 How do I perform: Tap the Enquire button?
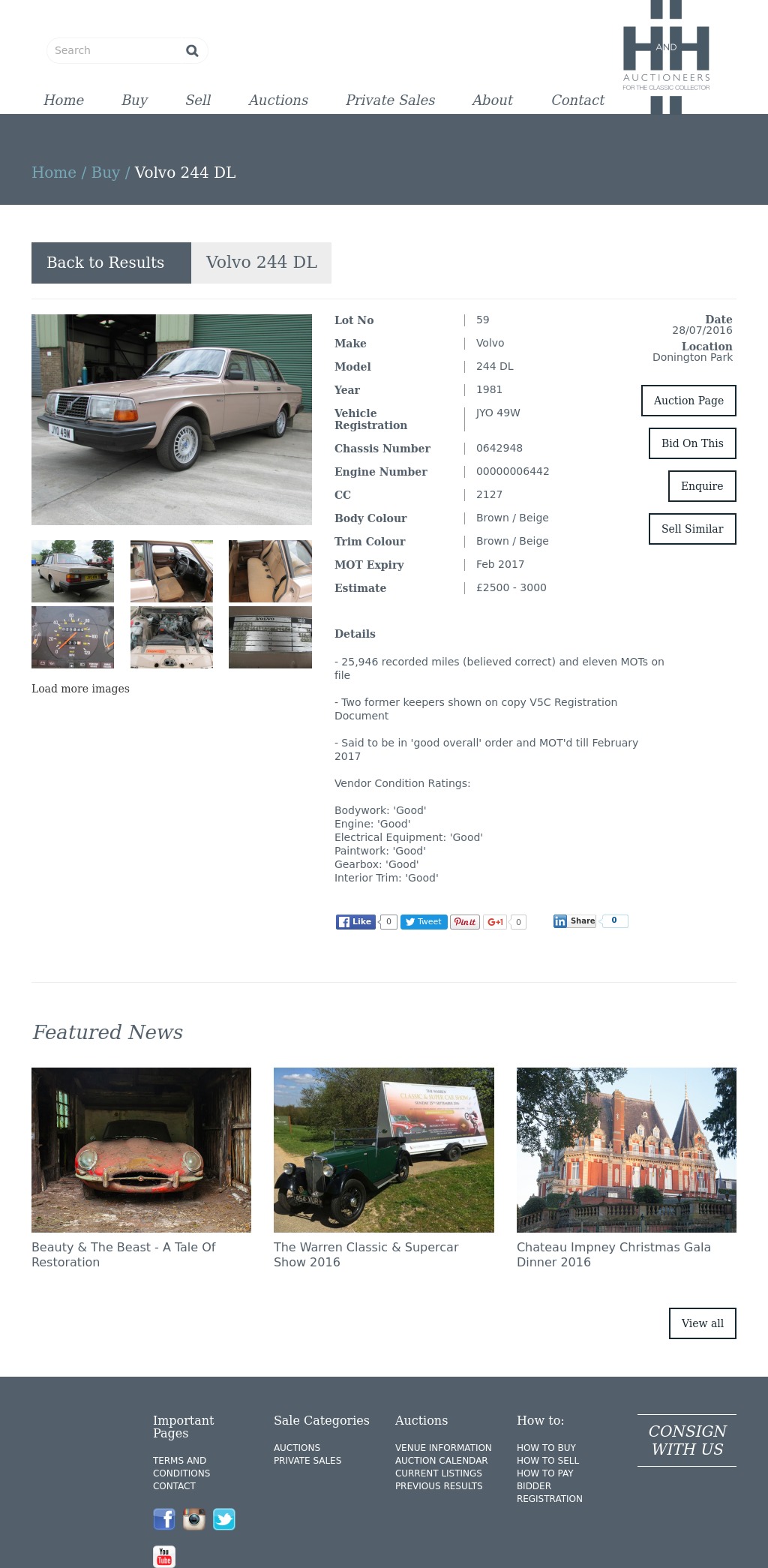point(702,486)
